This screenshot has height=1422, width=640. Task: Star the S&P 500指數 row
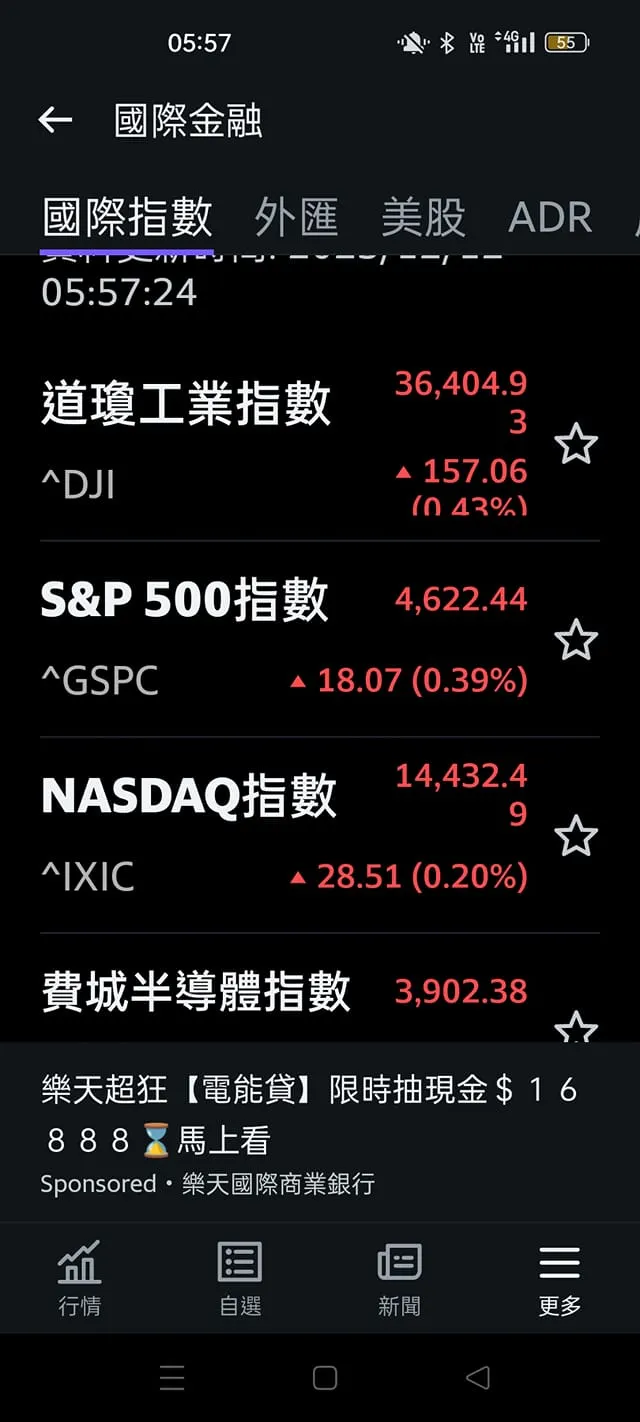[x=576, y=640]
